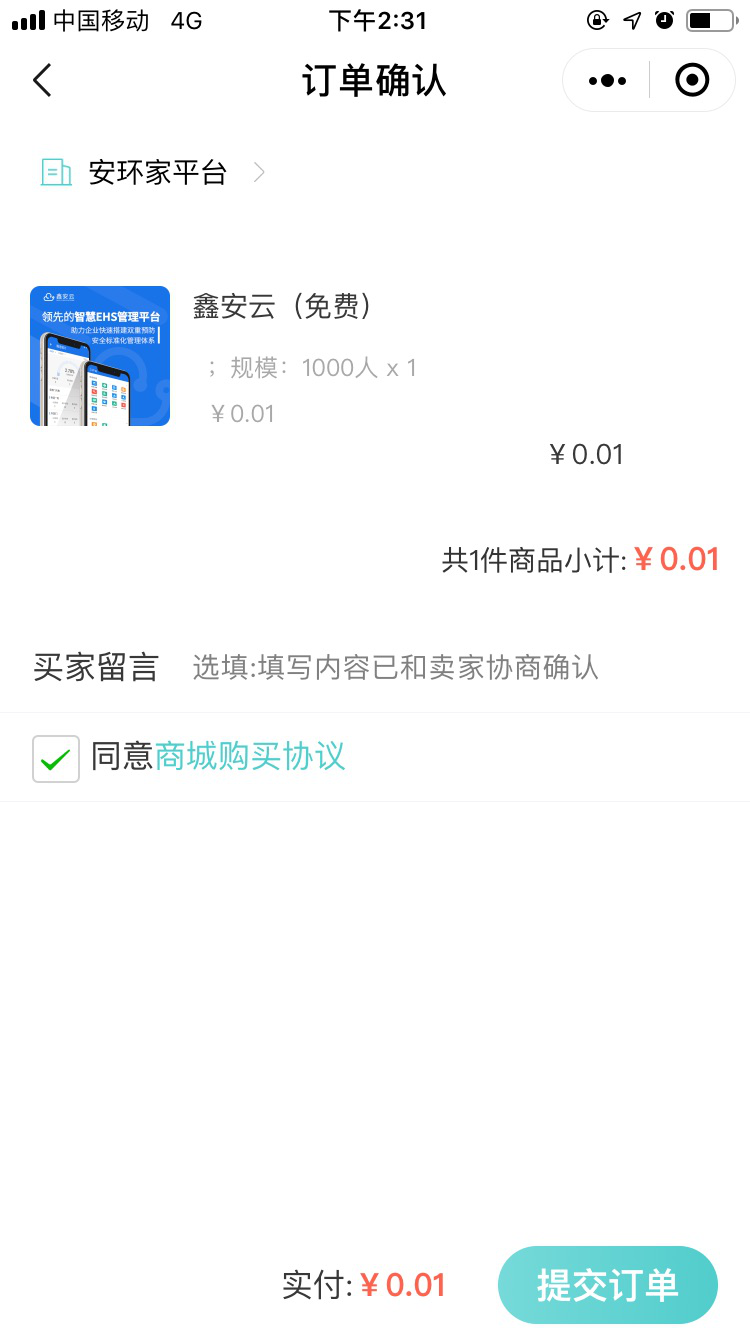The height and width of the screenshot is (1334, 750).
Task: Uncheck the agreement checkbox
Action: pos(56,758)
